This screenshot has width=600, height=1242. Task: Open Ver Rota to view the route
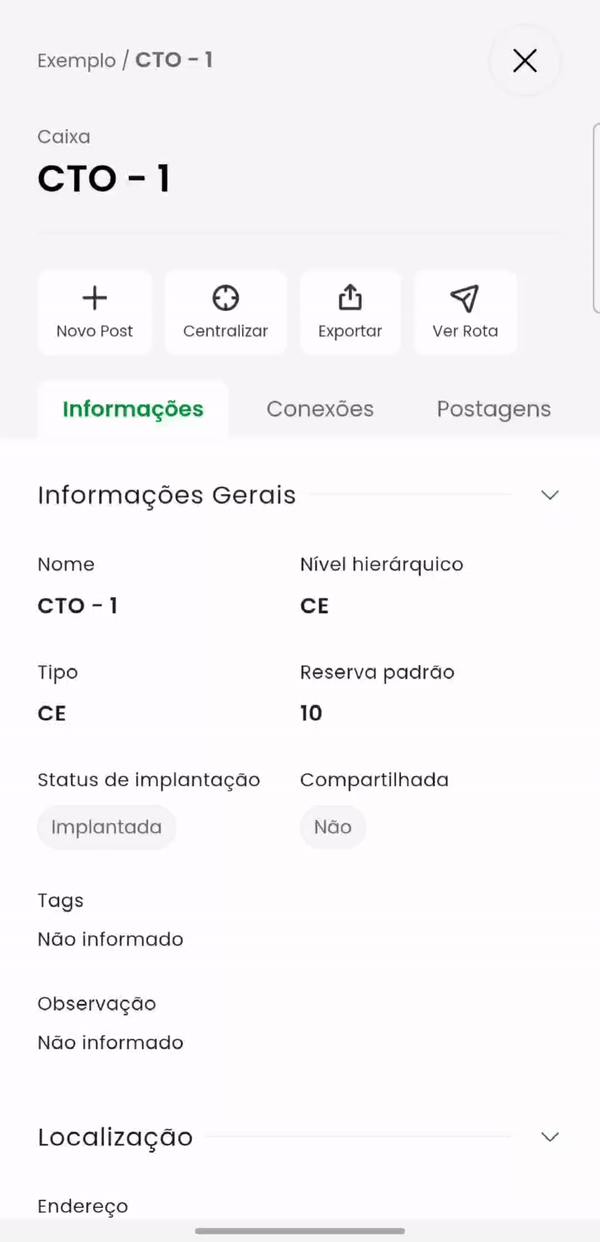coord(465,312)
